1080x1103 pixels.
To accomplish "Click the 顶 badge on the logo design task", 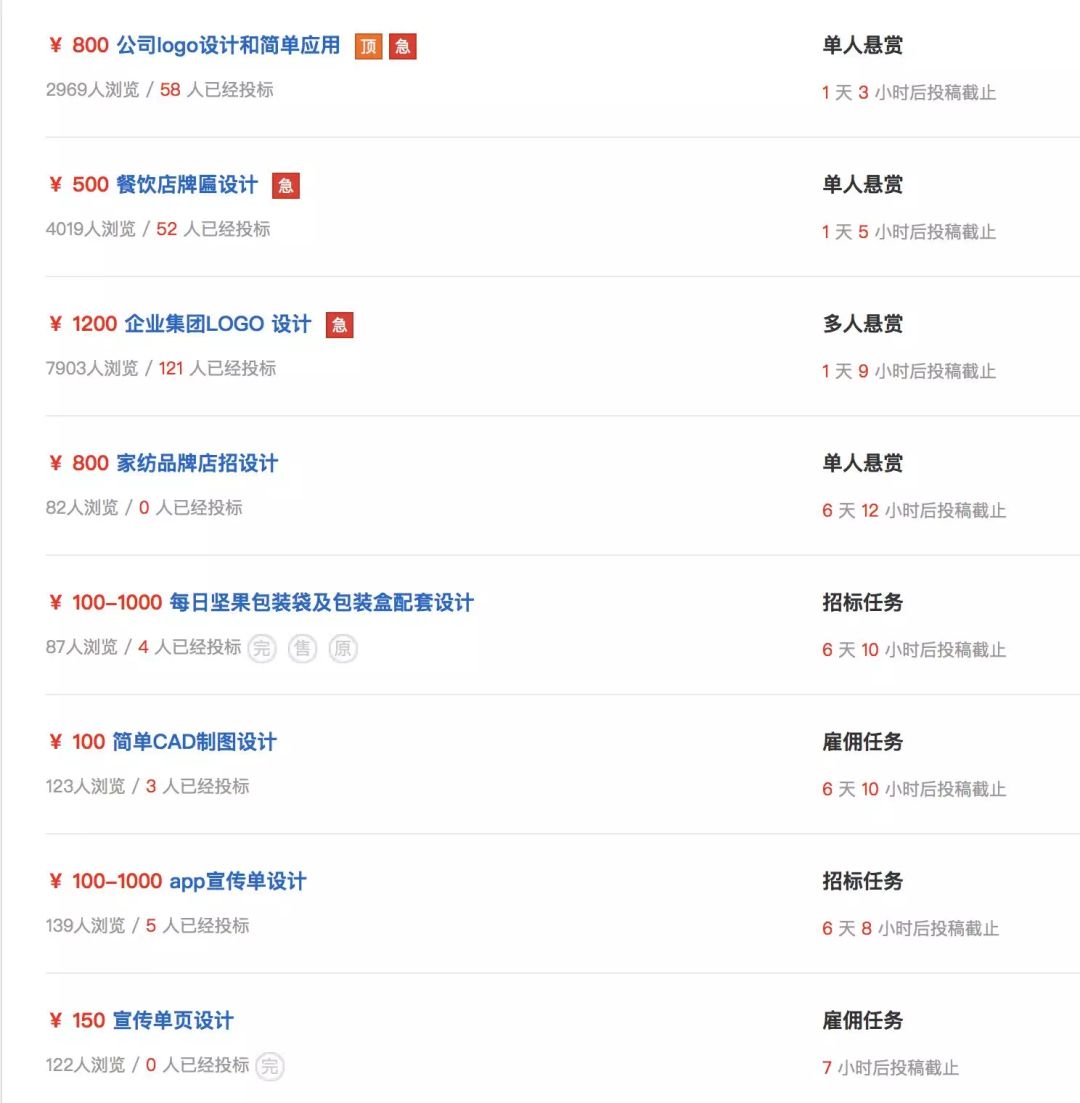I will point(368,46).
